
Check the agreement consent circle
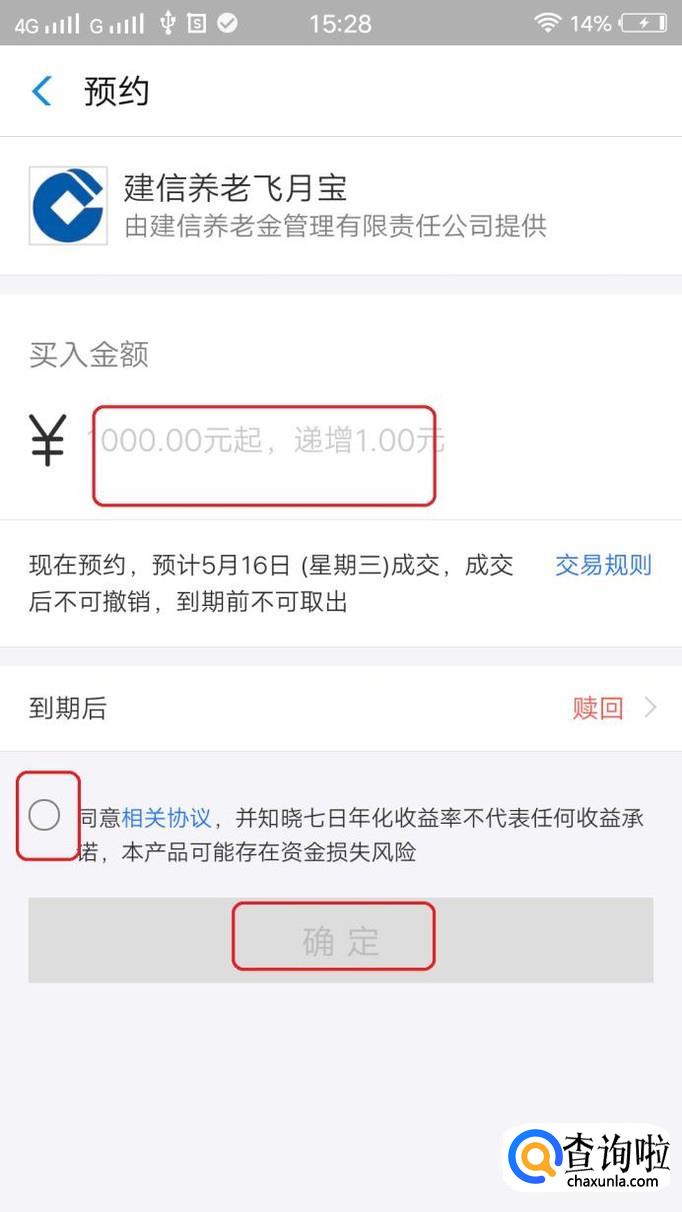[x=44, y=816]
